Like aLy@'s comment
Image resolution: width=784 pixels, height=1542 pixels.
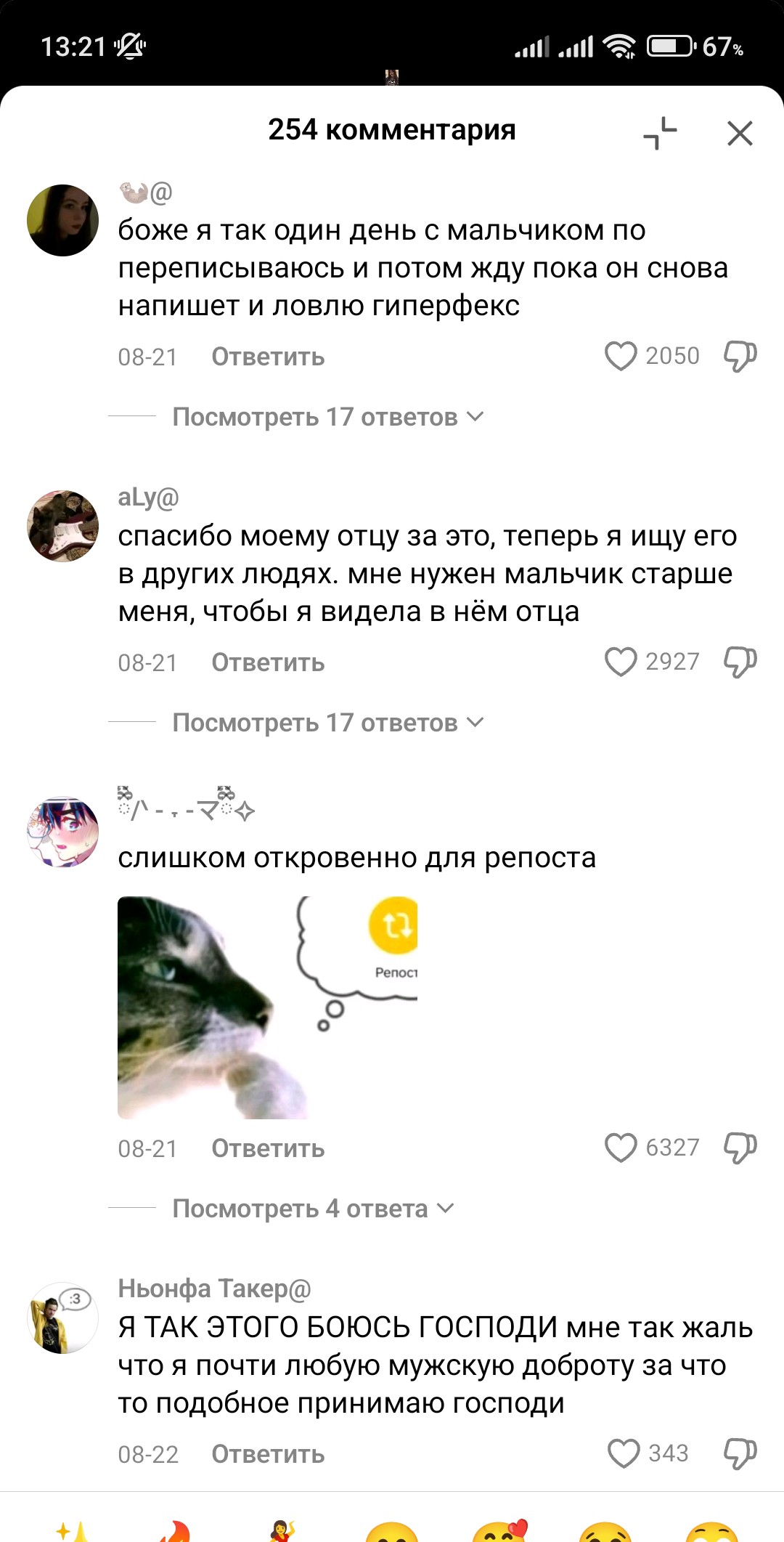click(x=621, y=662)
